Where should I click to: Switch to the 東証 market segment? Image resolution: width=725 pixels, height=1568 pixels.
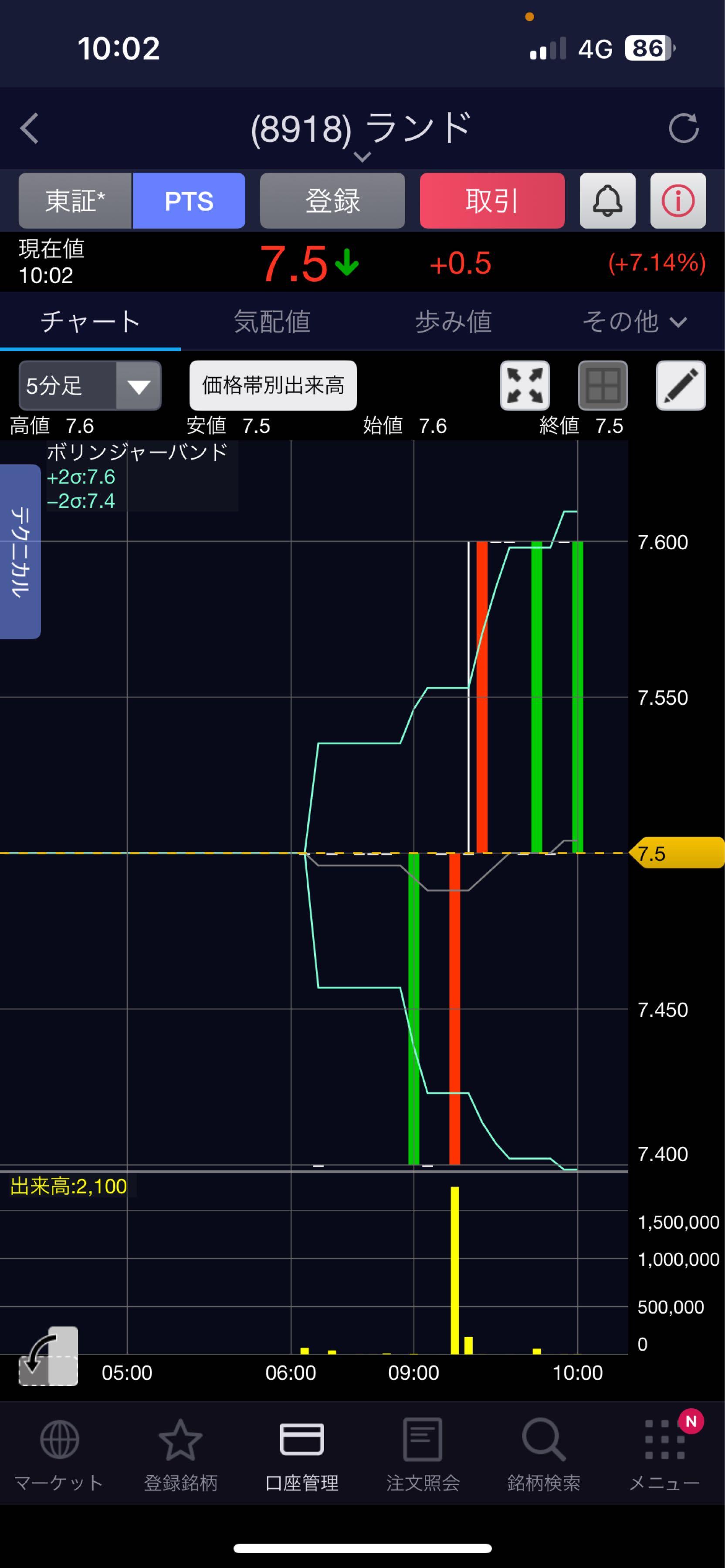pos(75,201)
